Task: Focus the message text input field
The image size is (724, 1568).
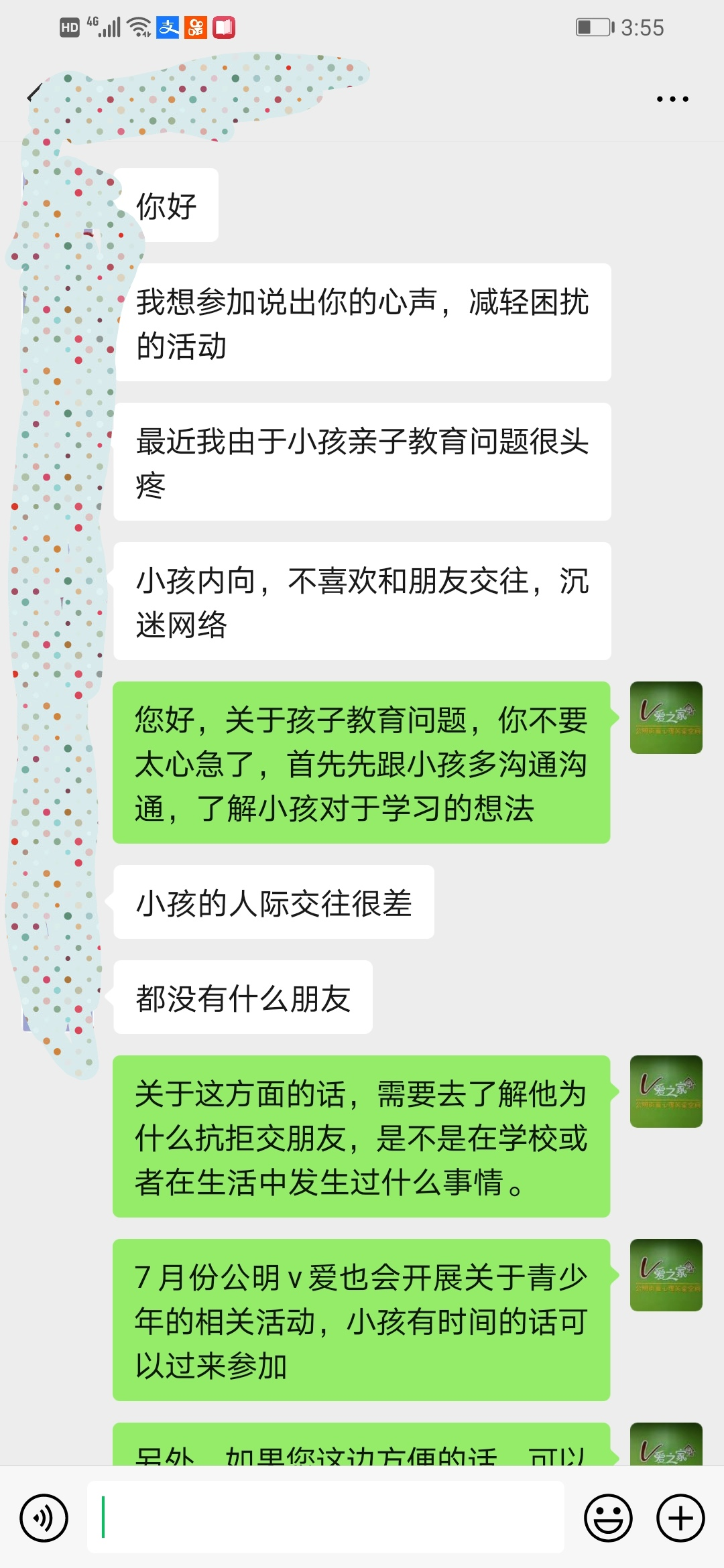Action: [325, 1517]
